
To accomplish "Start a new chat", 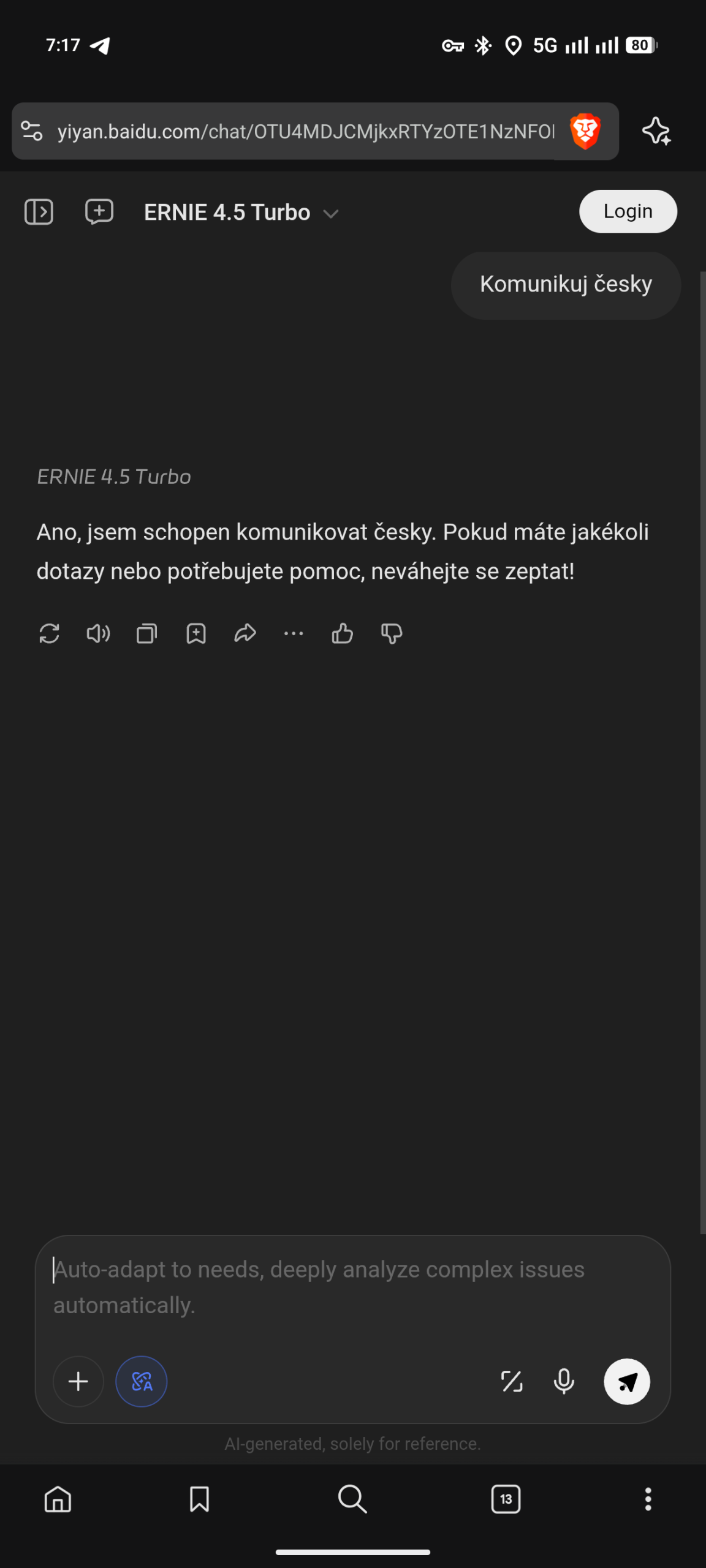I will point(99,212).
